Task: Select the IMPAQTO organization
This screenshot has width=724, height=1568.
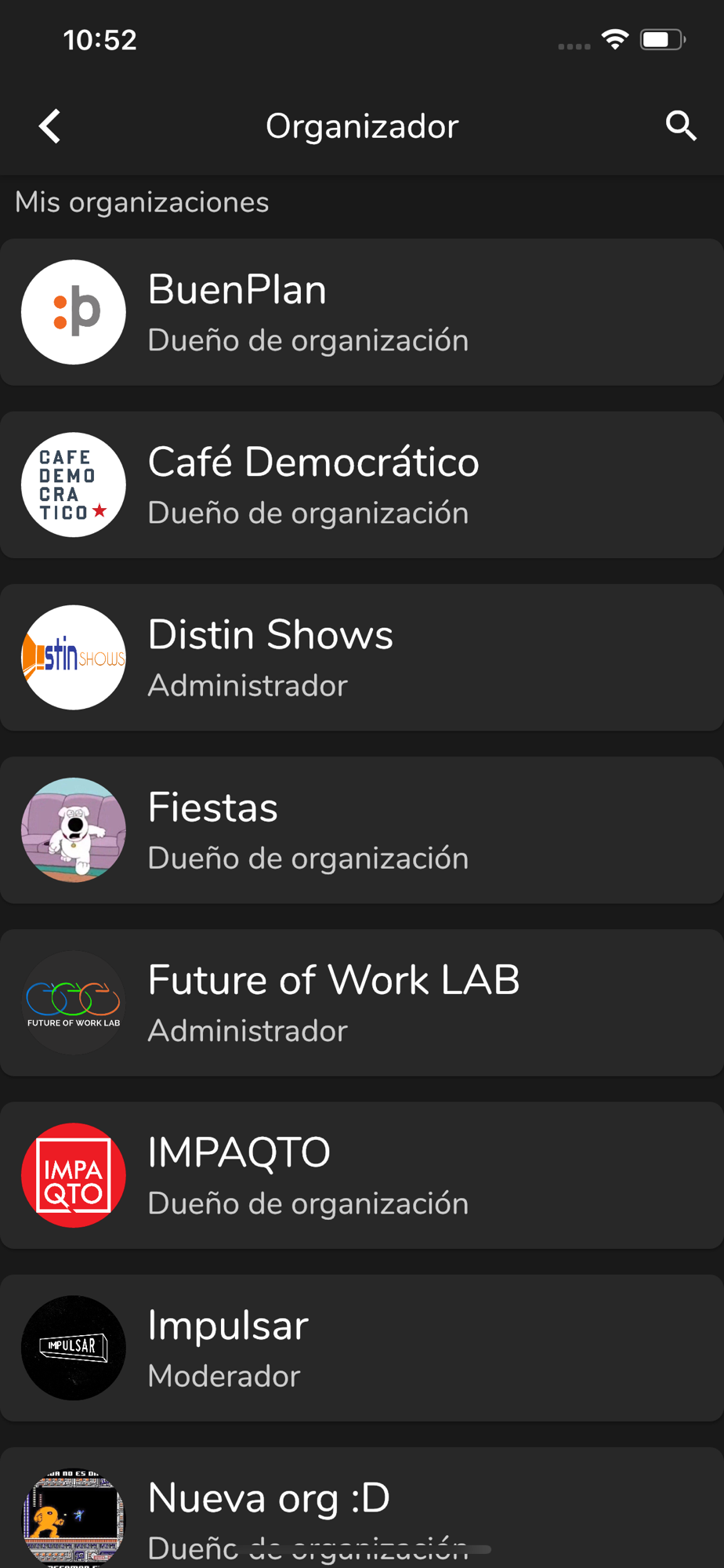Action: coord(361,1175)
